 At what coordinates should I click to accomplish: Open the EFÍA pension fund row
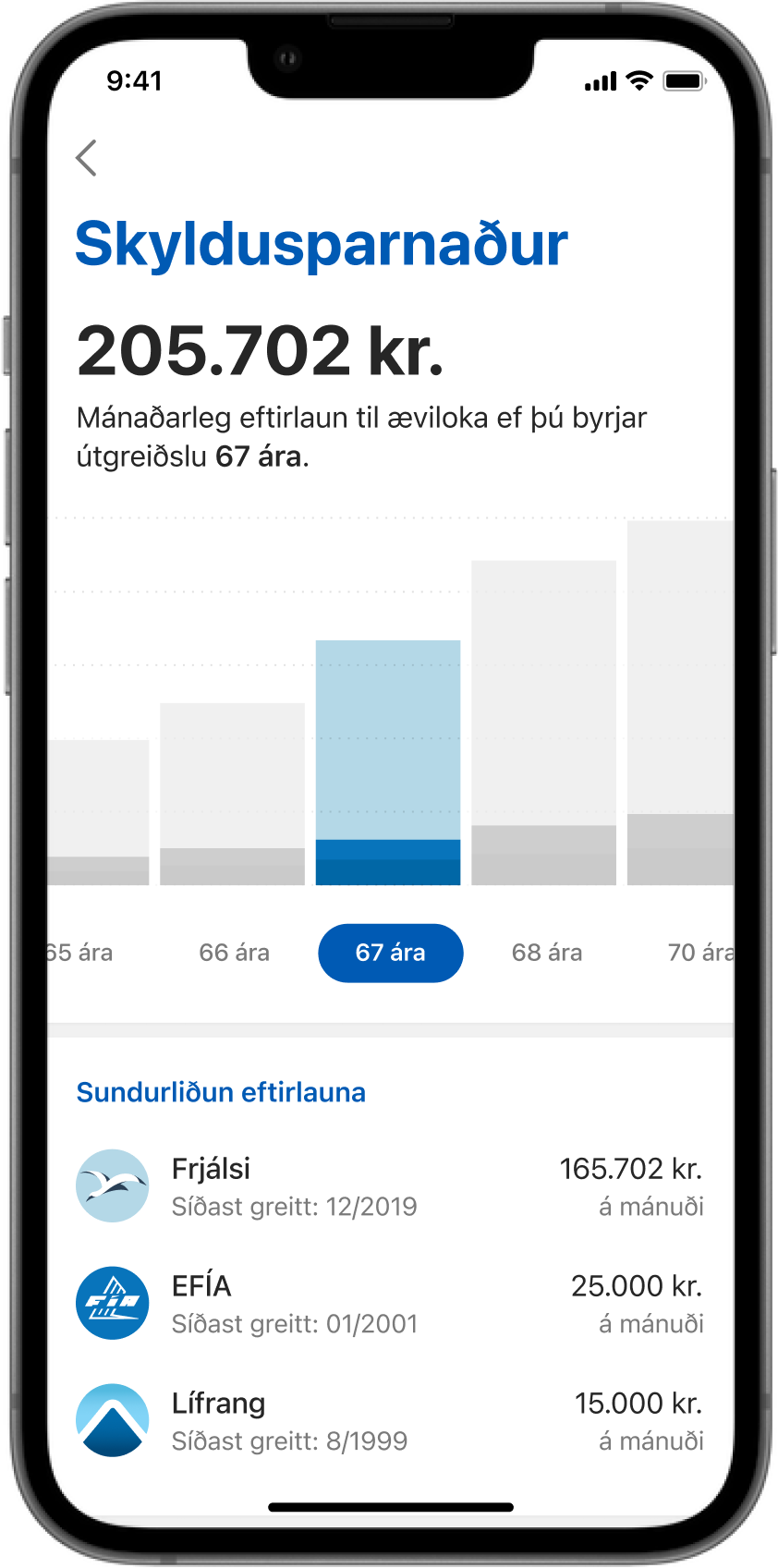(389, 1304)
